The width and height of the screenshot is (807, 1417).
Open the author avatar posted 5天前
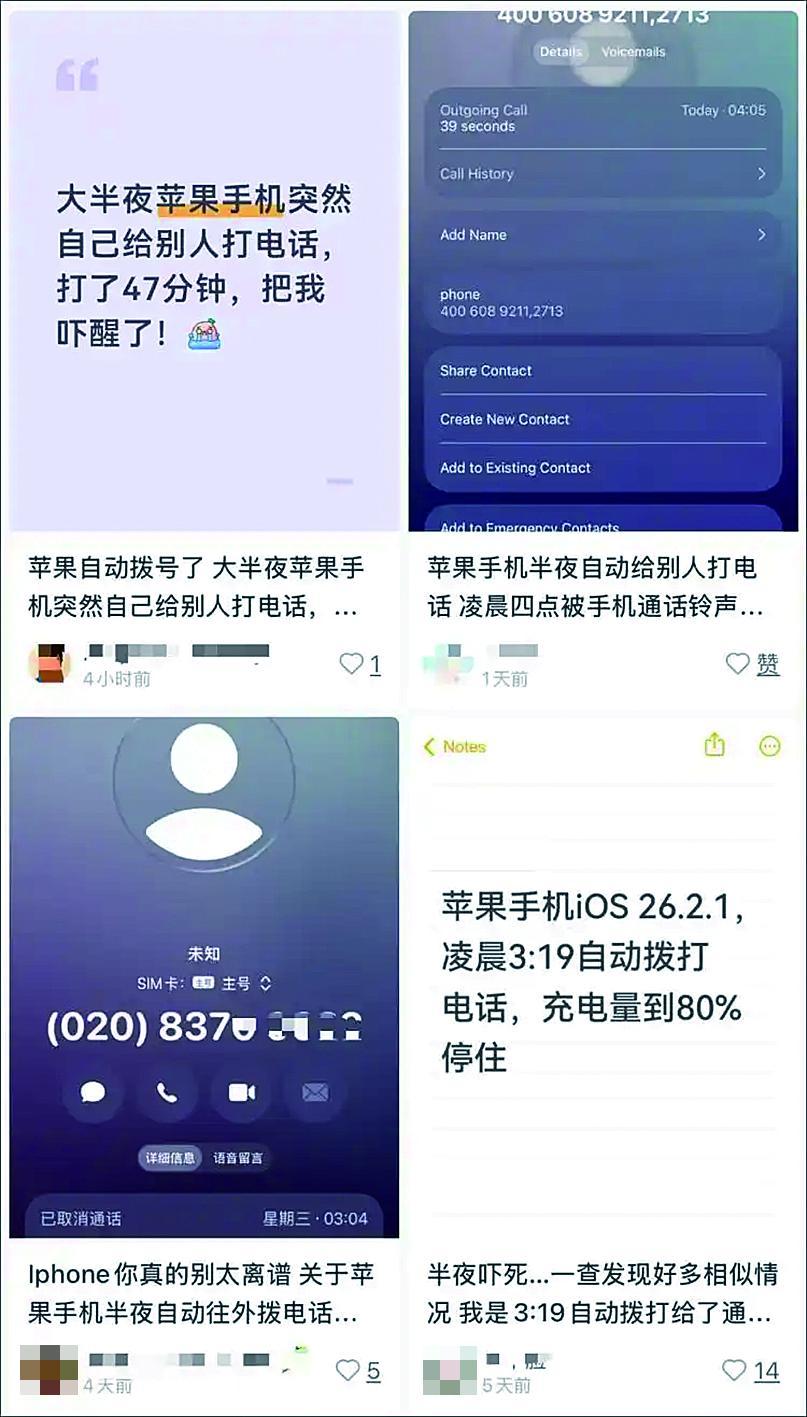[x=449, y=1370]
